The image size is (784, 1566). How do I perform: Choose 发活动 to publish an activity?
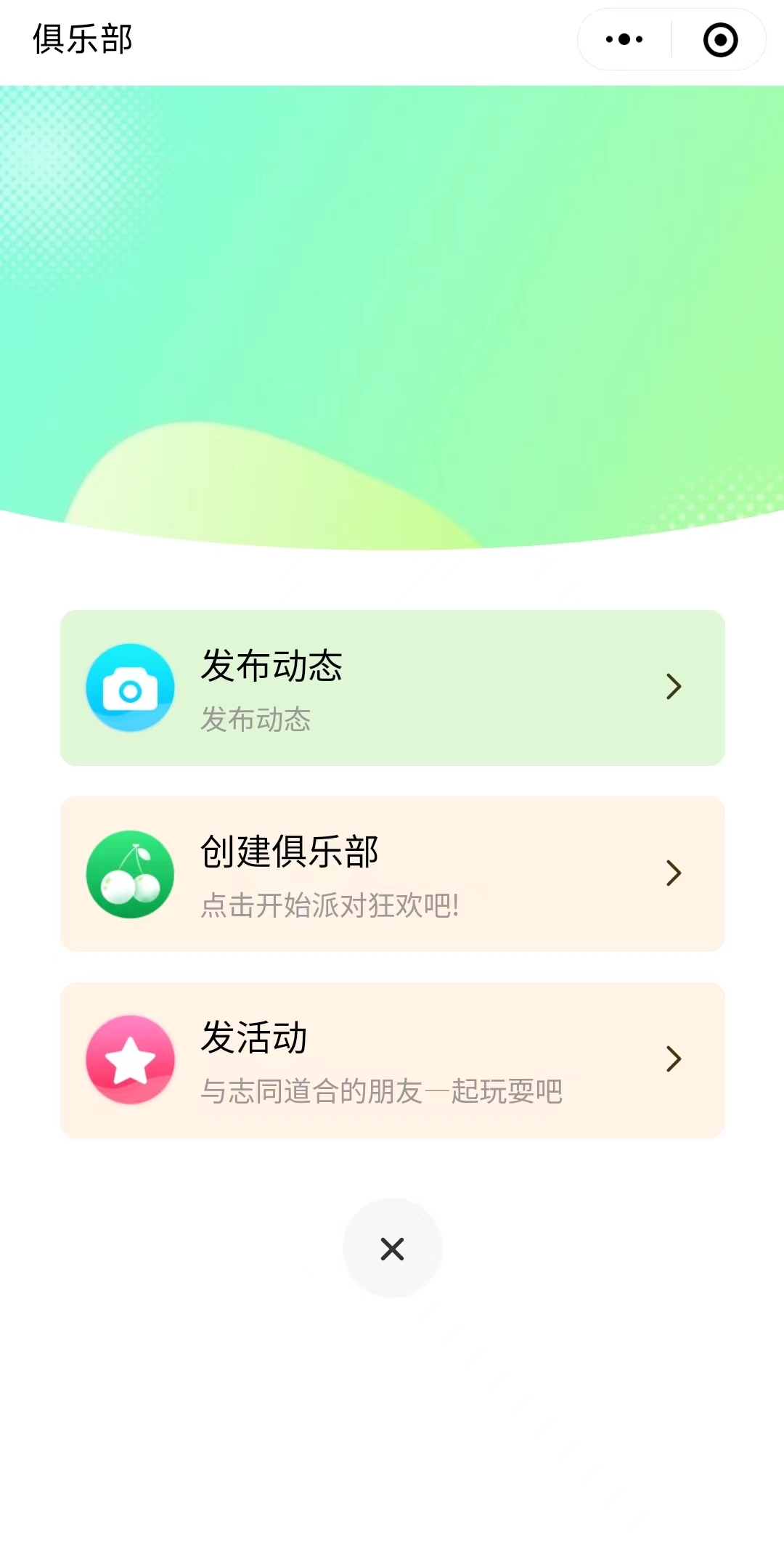click(x=392, y=1059)
